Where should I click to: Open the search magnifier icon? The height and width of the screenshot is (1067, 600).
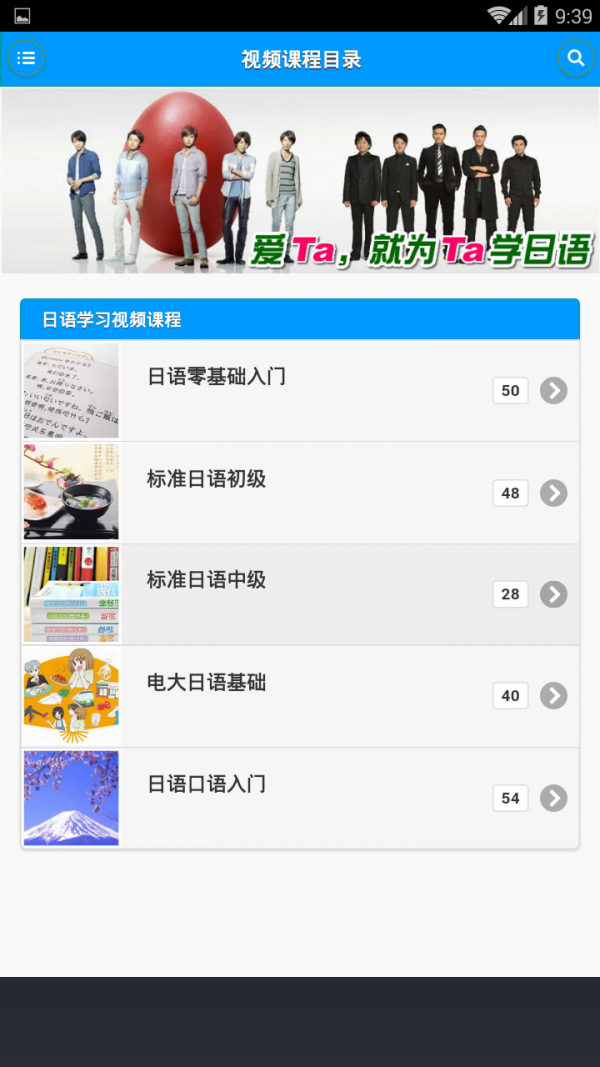[575, 58]
